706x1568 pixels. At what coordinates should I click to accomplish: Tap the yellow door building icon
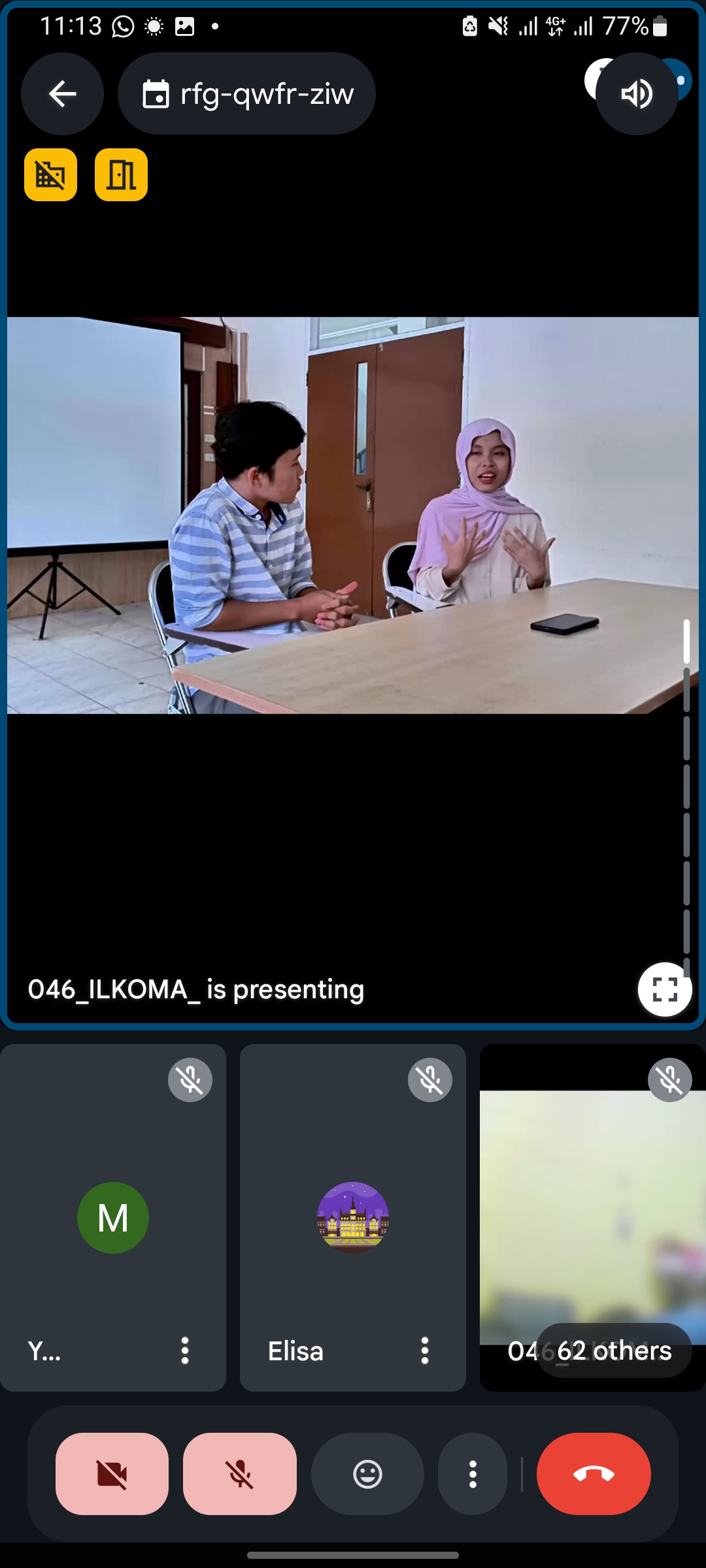(121, 175)
